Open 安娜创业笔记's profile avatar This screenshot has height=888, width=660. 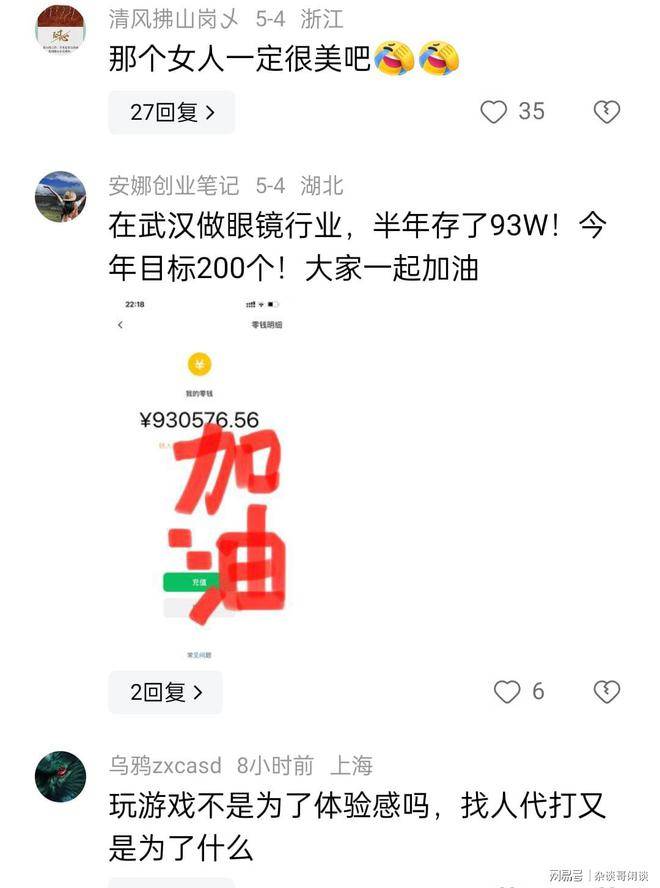pyautogui.click(x=60, y=196)
